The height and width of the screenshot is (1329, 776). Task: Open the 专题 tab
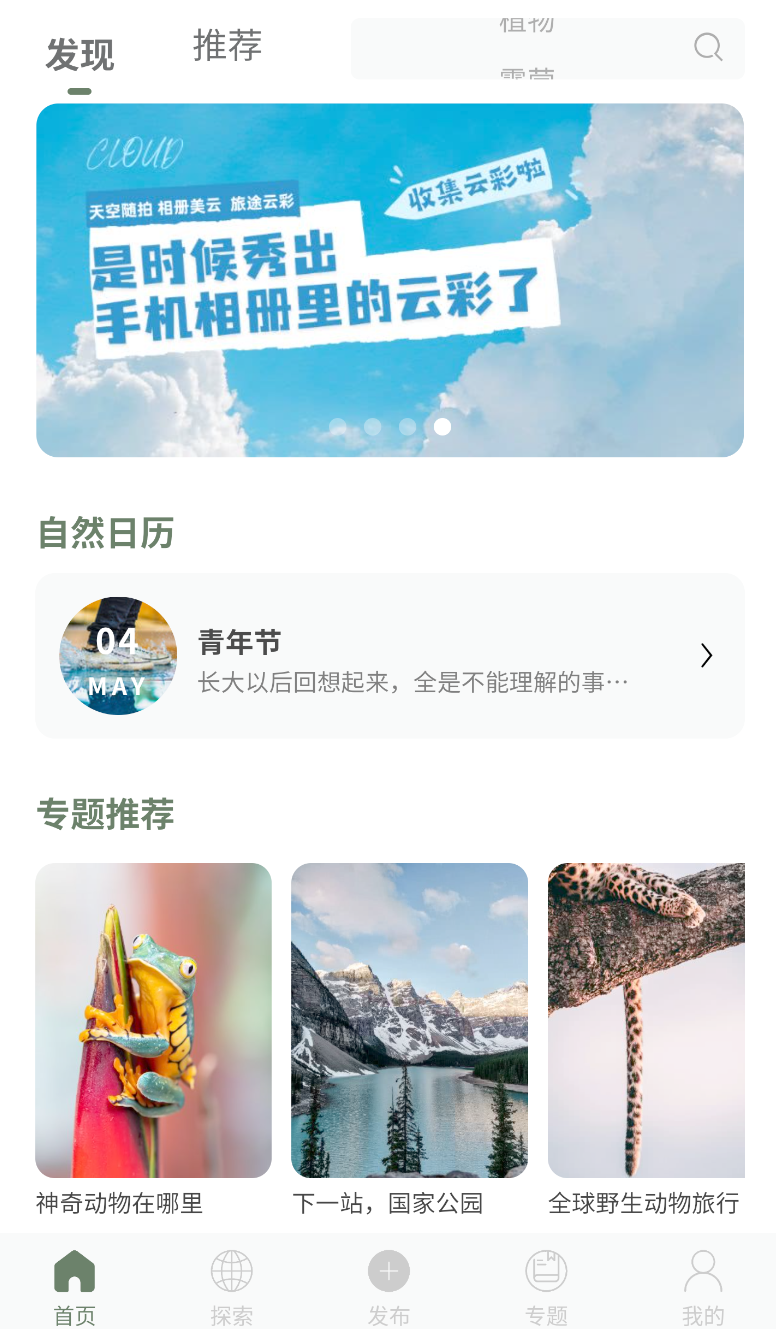coord(546,1287)
